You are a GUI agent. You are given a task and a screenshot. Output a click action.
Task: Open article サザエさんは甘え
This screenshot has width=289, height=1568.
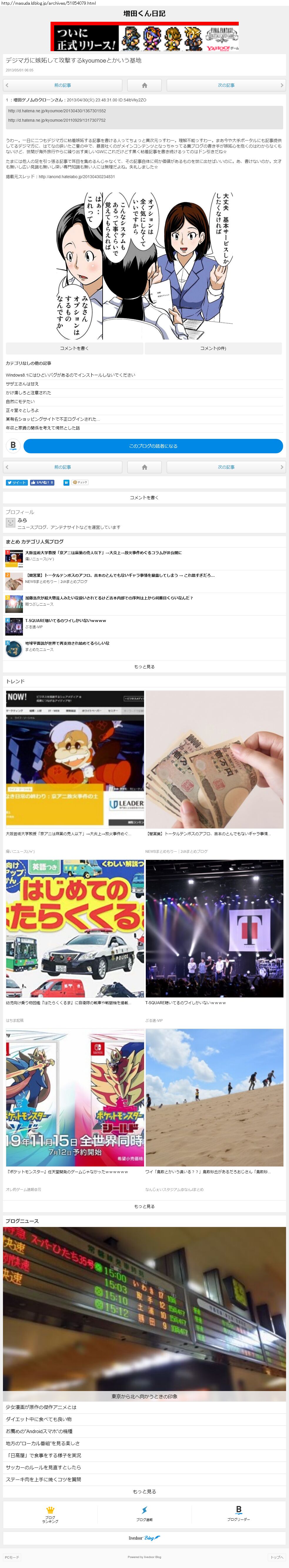tap(22, 384)
